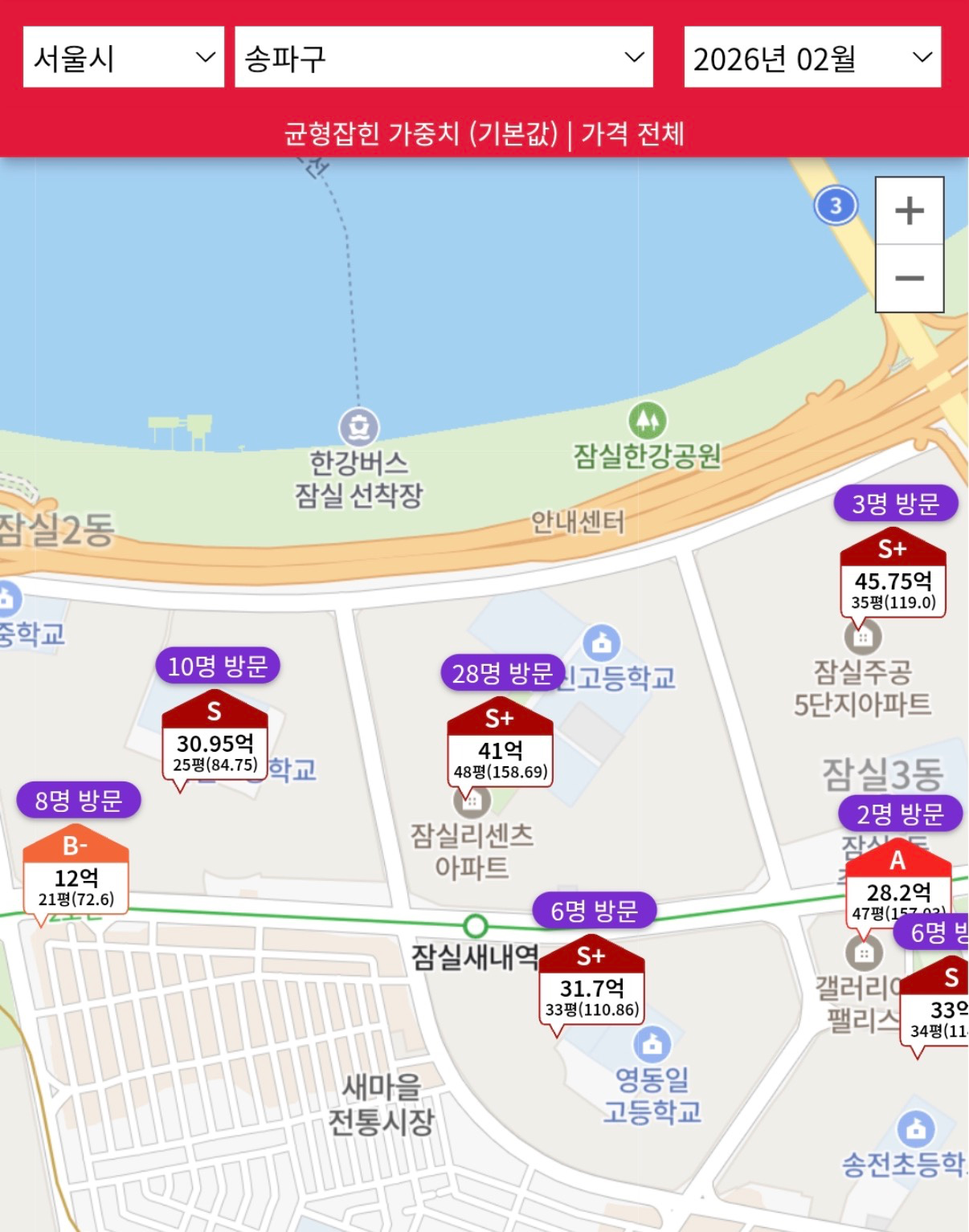This screenshot has width=969, height=1232.
Task: Zoom out of the map
Action: [909, 279]
